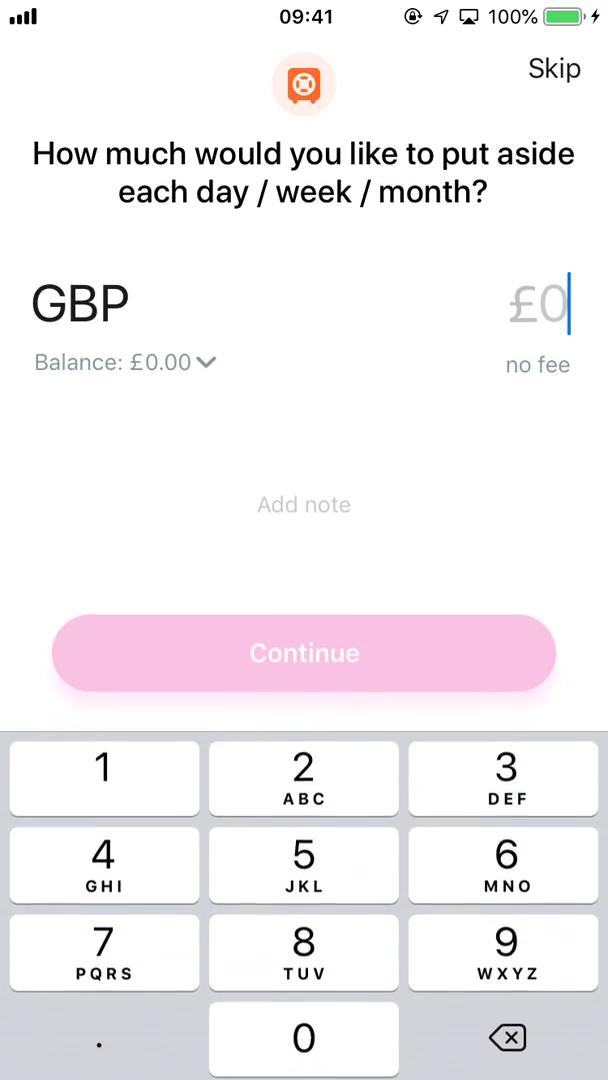Image resolution: width=608 pixels, height=1080 pixels.
Task: Skip this savings setup step
Action: pyautogui.click(x=553, y=68)
